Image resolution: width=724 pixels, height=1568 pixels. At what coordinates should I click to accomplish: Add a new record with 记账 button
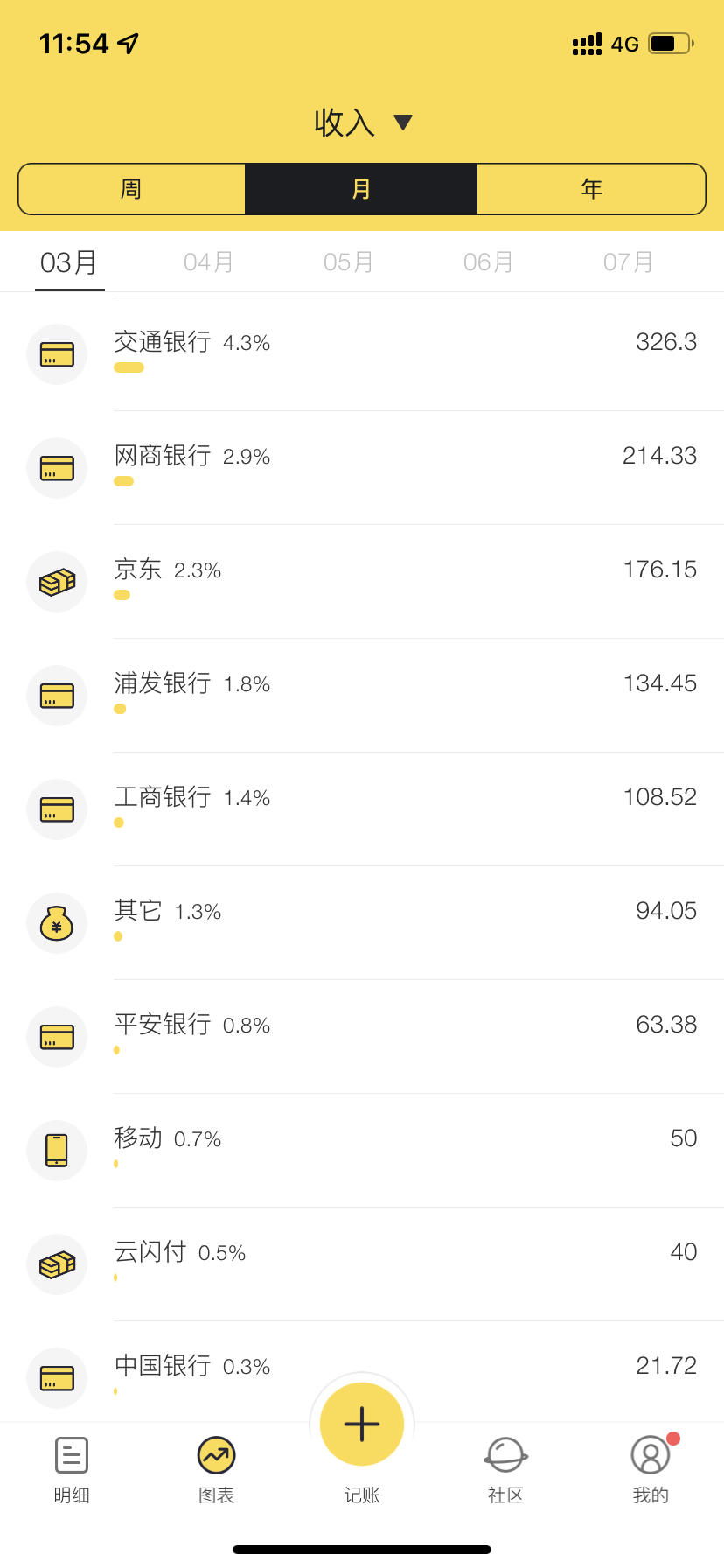(362, 1424)
